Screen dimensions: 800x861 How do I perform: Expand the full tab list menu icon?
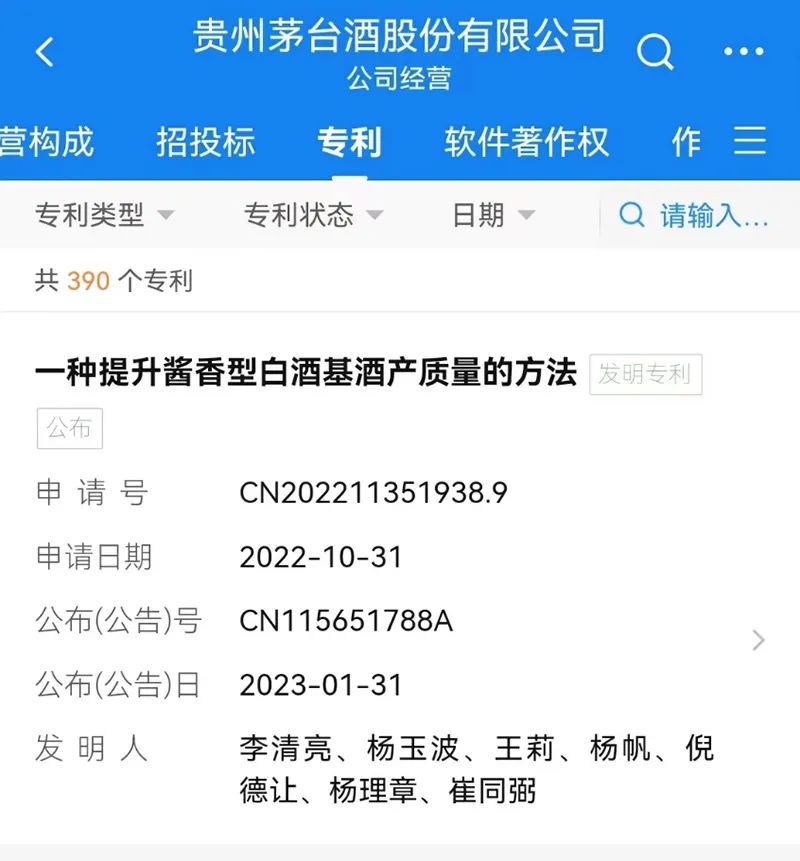750,142
